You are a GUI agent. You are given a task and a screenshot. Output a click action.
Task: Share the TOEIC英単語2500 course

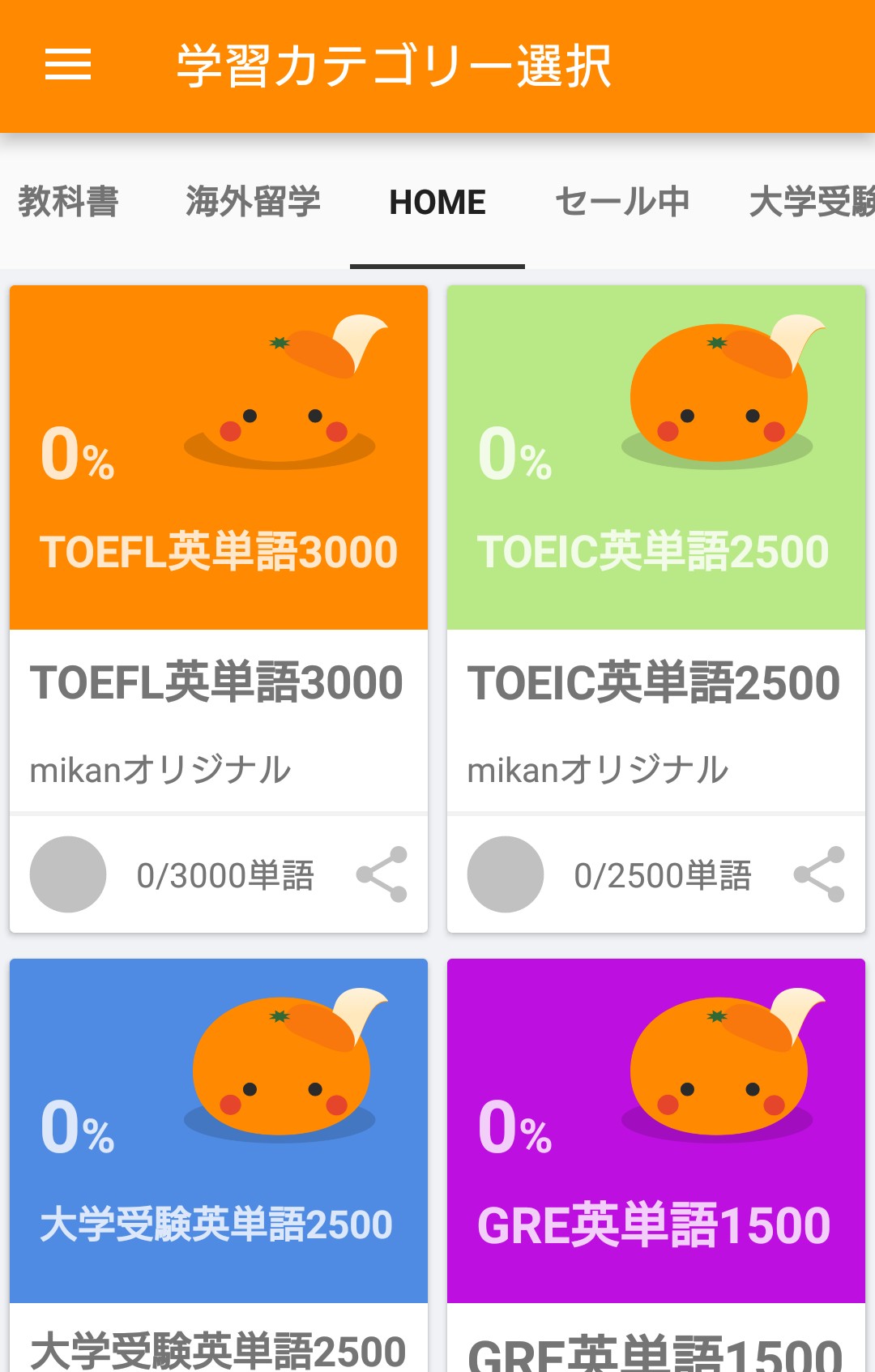(x=819, y=874)
